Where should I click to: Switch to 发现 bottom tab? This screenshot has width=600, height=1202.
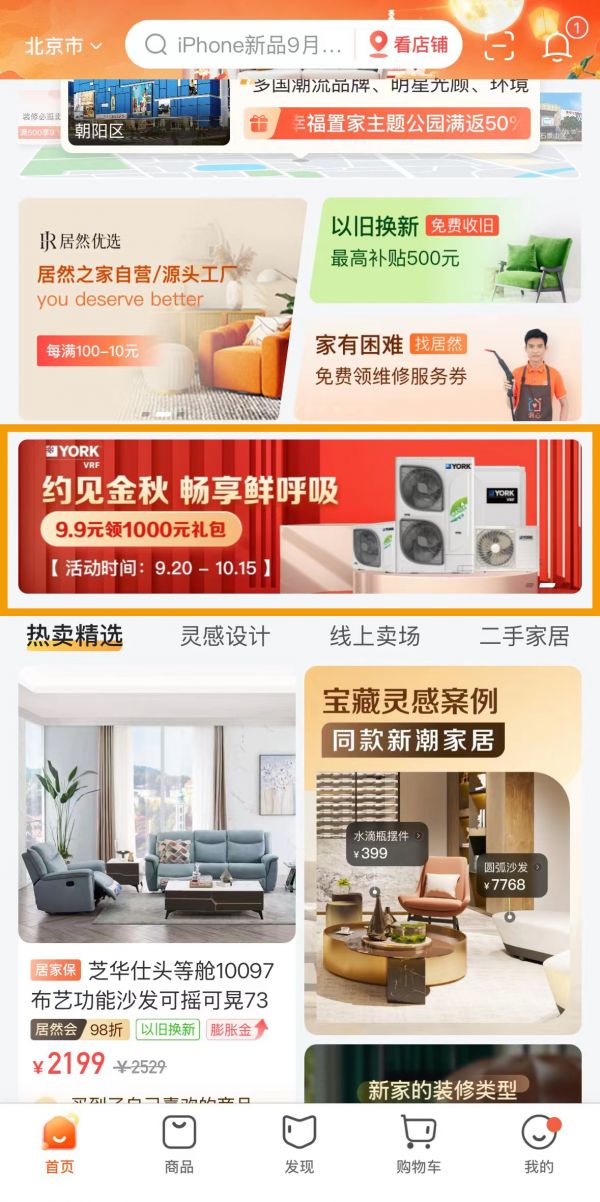(299, 1145)
